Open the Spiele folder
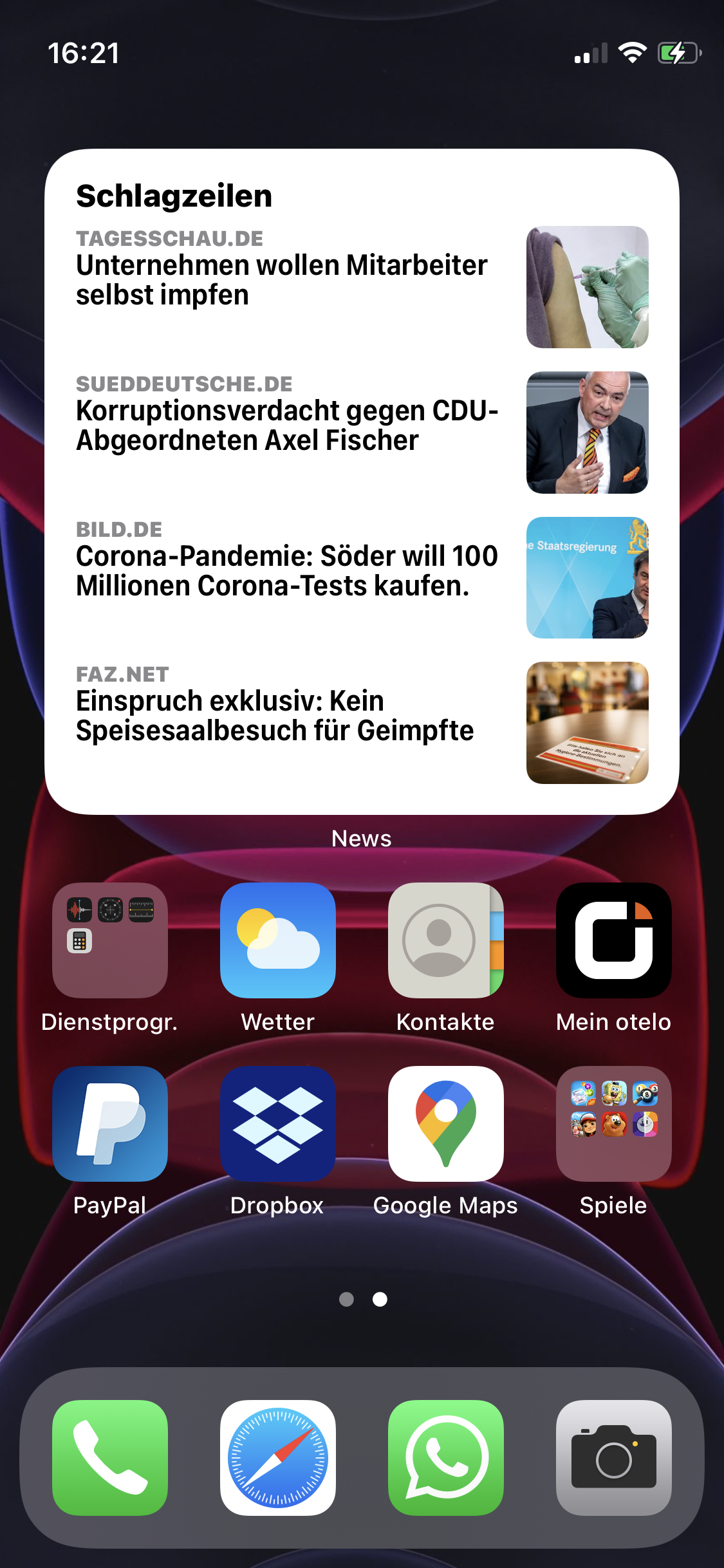Image resolution: width=724 pixels, height=1568 pixels. click(613, 1124)
